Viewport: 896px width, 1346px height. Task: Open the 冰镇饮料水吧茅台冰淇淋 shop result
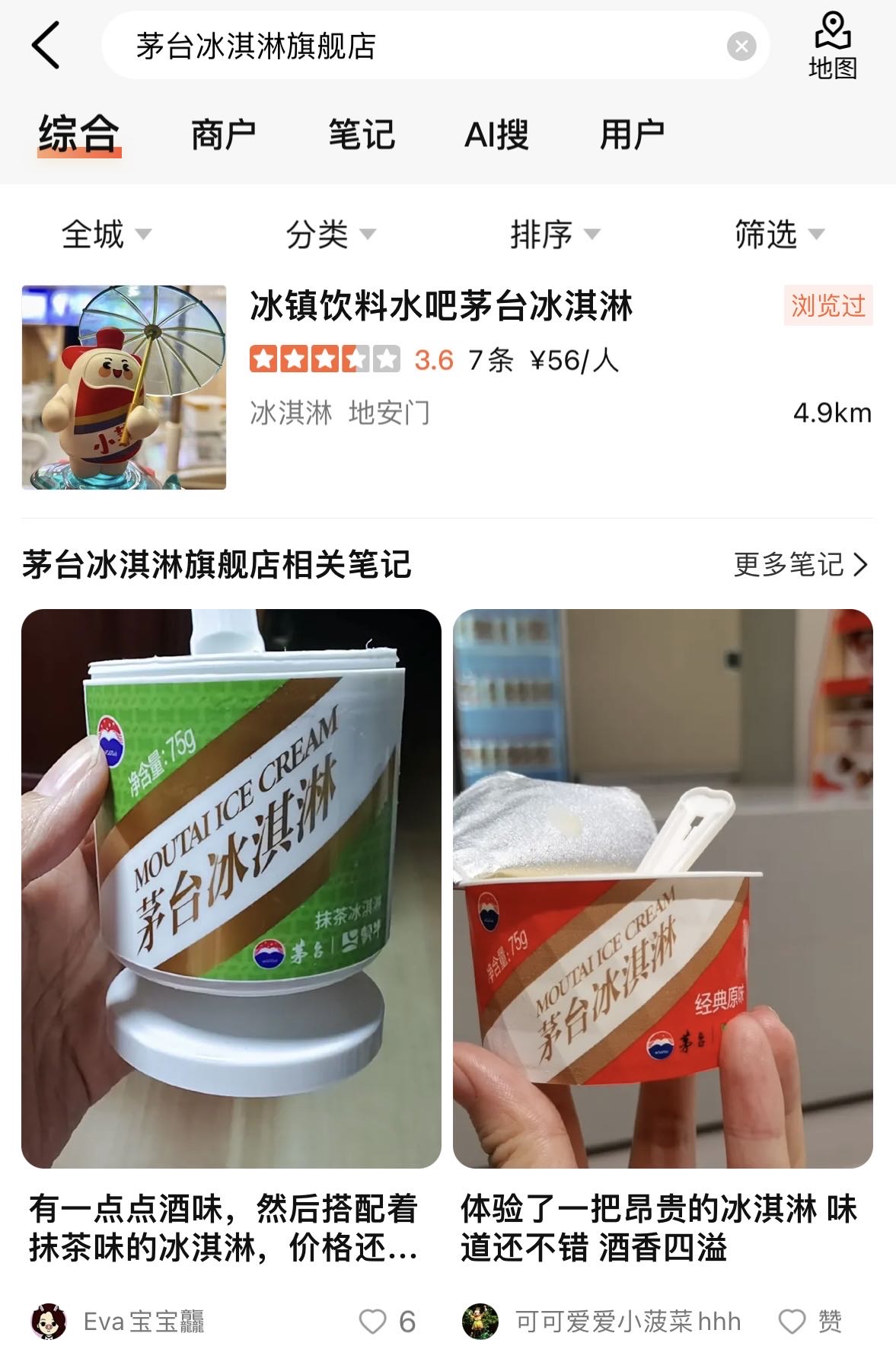click(442, 307)
